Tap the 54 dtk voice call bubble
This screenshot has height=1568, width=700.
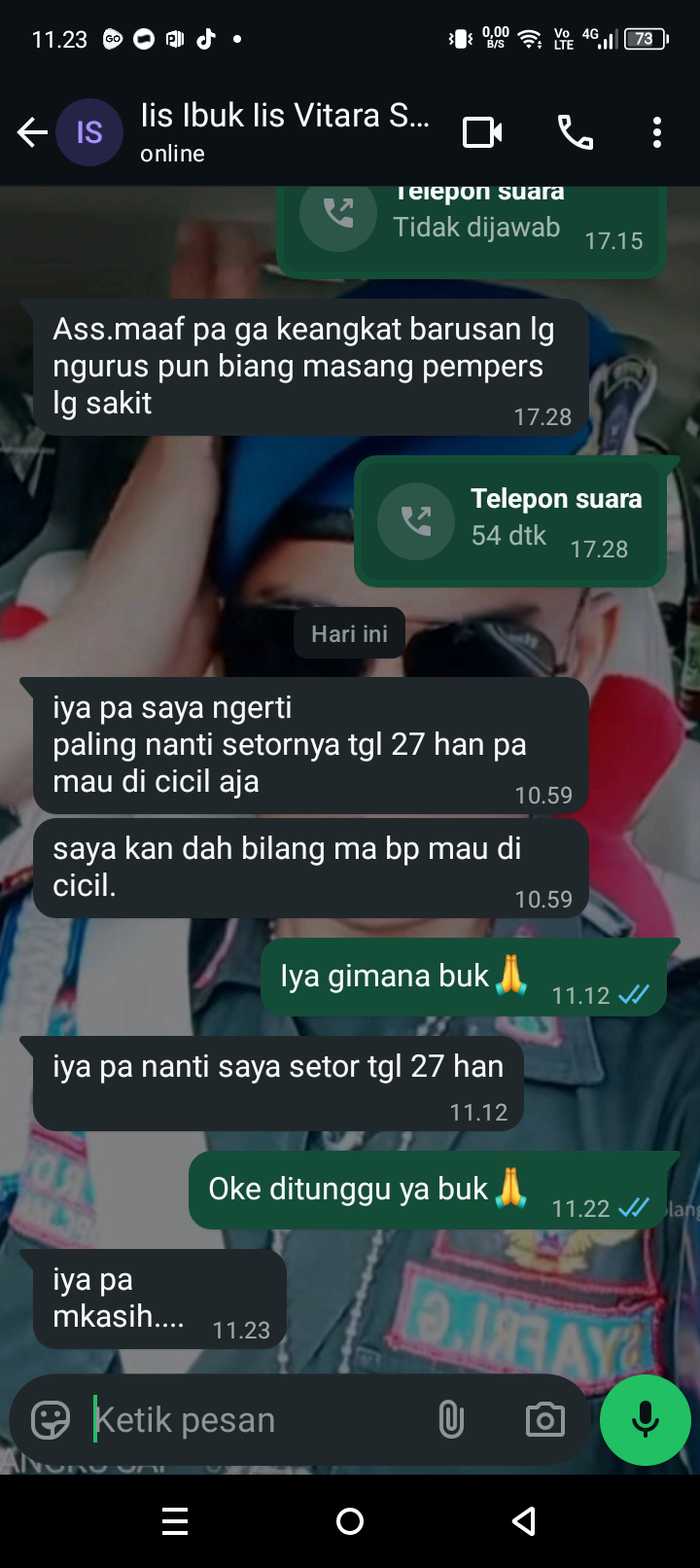[510, 522]
